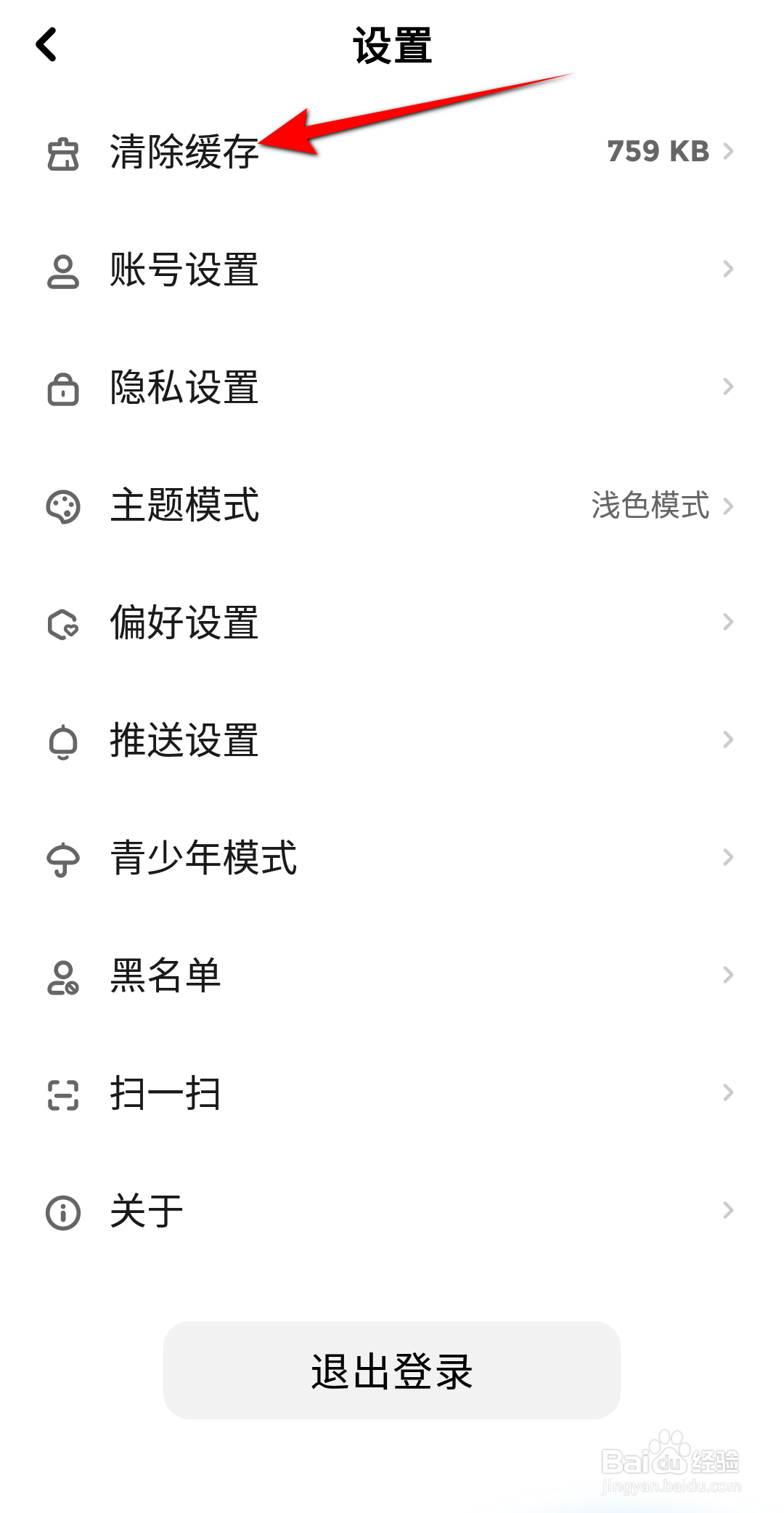View the 黑名单 blacklist
Screen dimensions: 784x1513
point(392,975)
